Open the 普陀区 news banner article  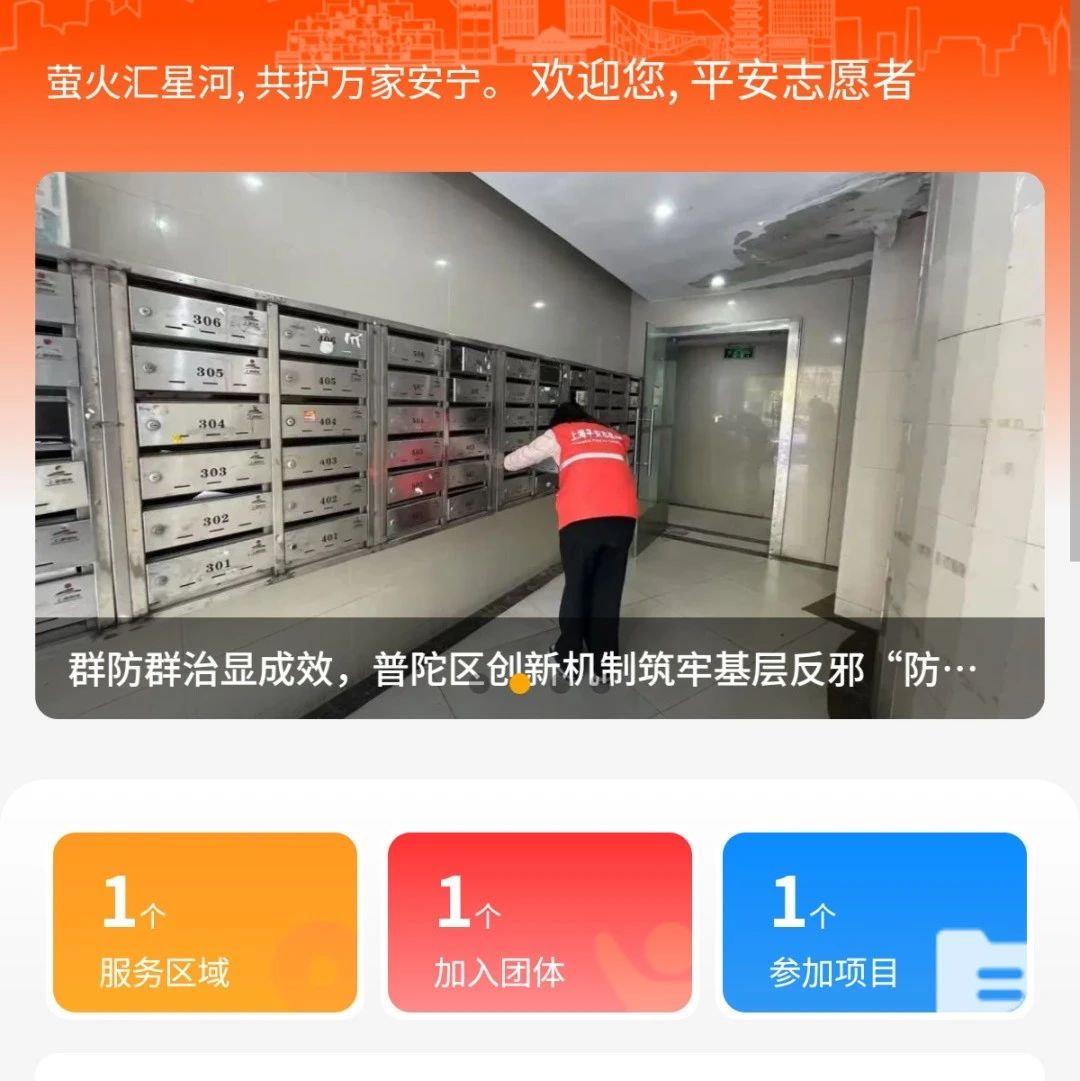coord(540,445)
